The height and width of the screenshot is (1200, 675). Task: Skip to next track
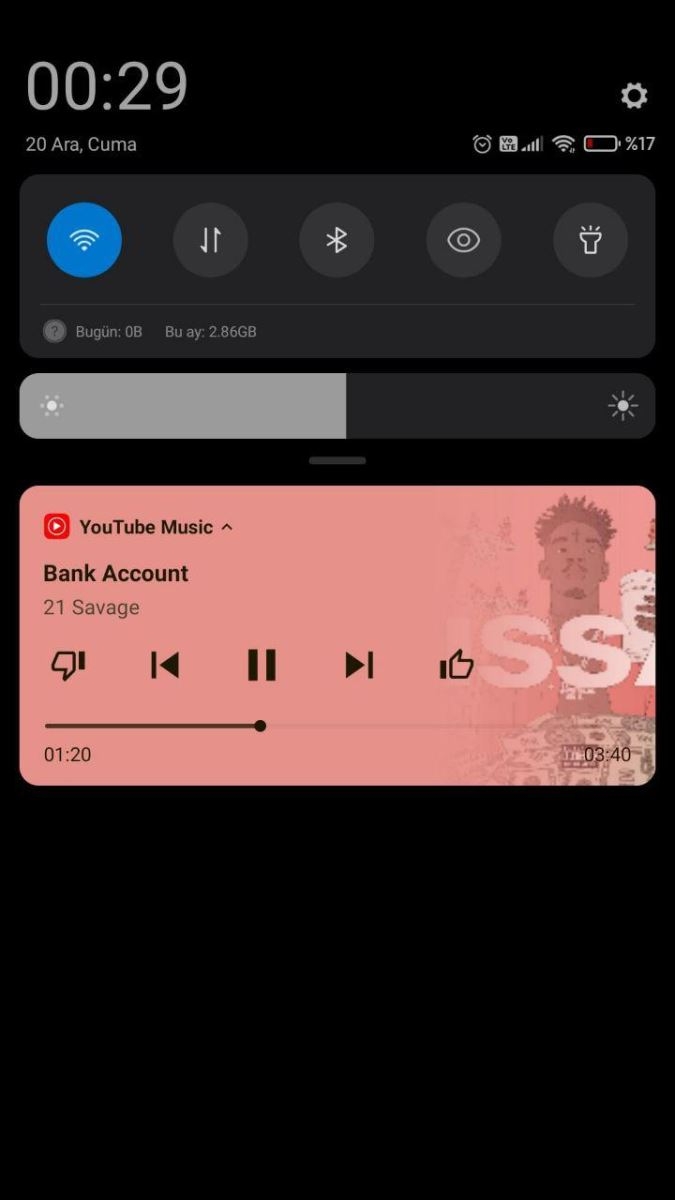[359, 665]
